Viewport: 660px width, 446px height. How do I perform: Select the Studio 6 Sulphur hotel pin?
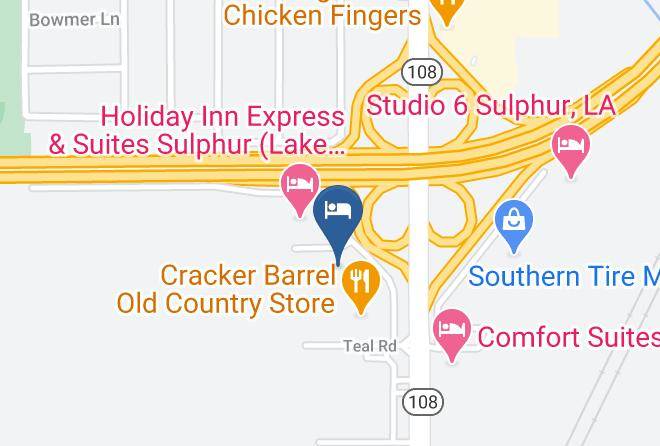(x=571, y=149)
